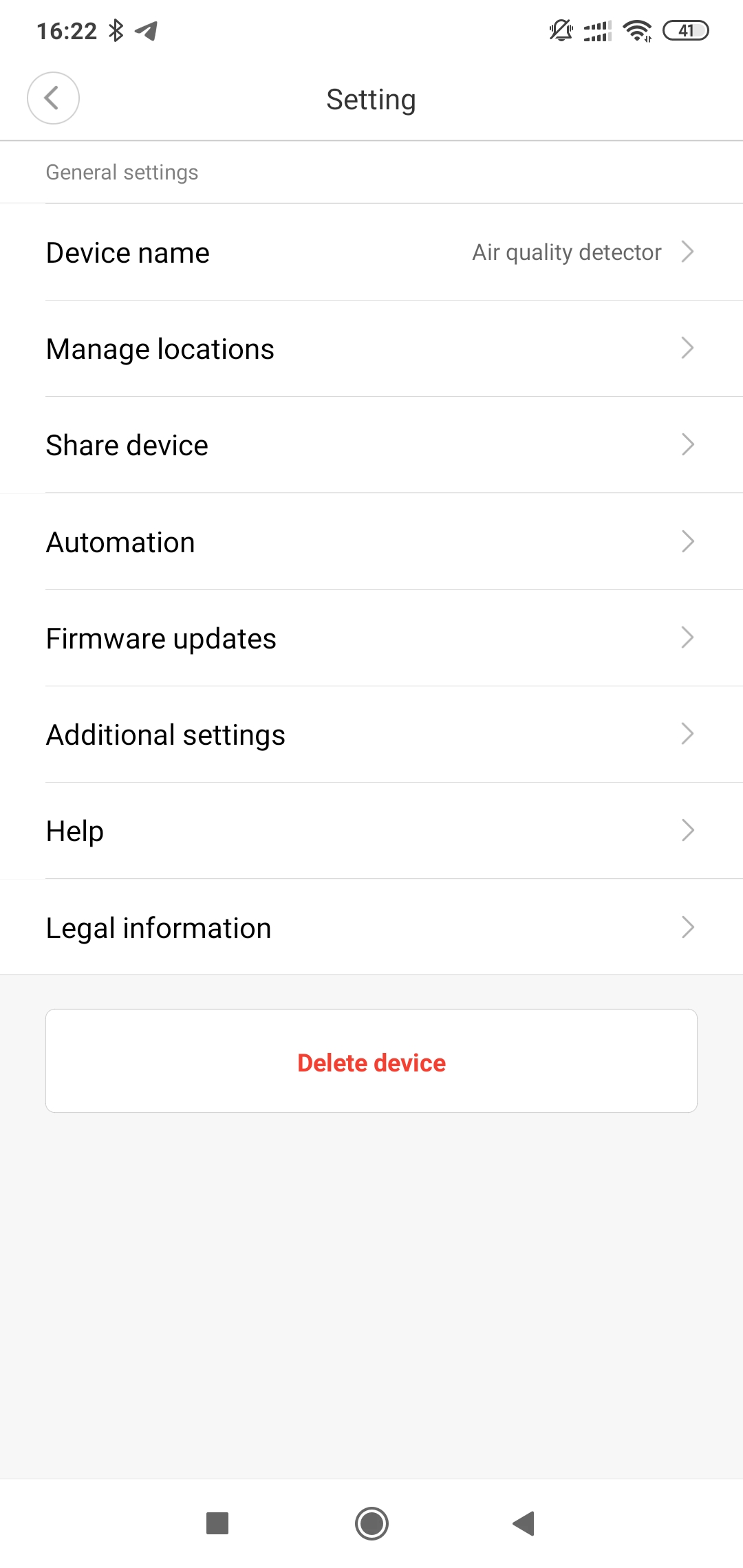
Task: Go back using the top-left arrow
Action: 53,98
